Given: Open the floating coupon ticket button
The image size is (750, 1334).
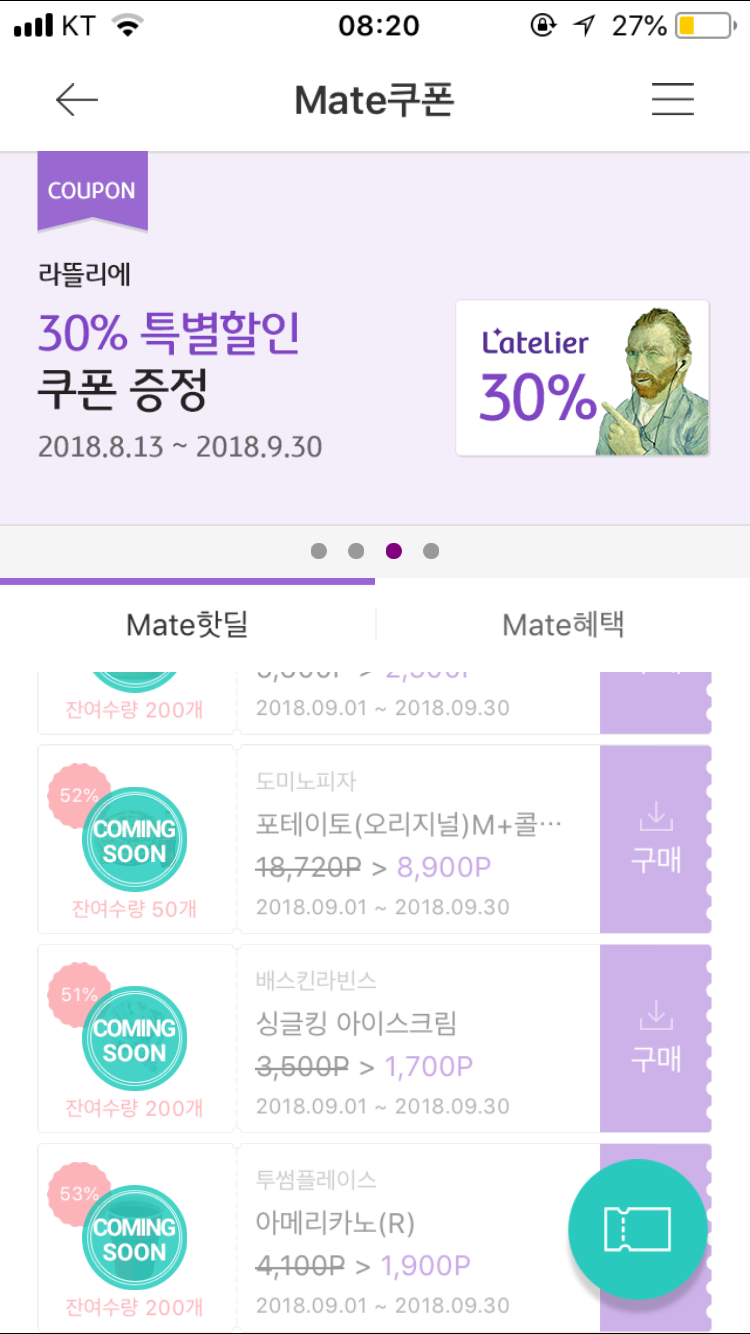Looking at the screenshot, I should pyautogui.click(x=637, y=1229).
